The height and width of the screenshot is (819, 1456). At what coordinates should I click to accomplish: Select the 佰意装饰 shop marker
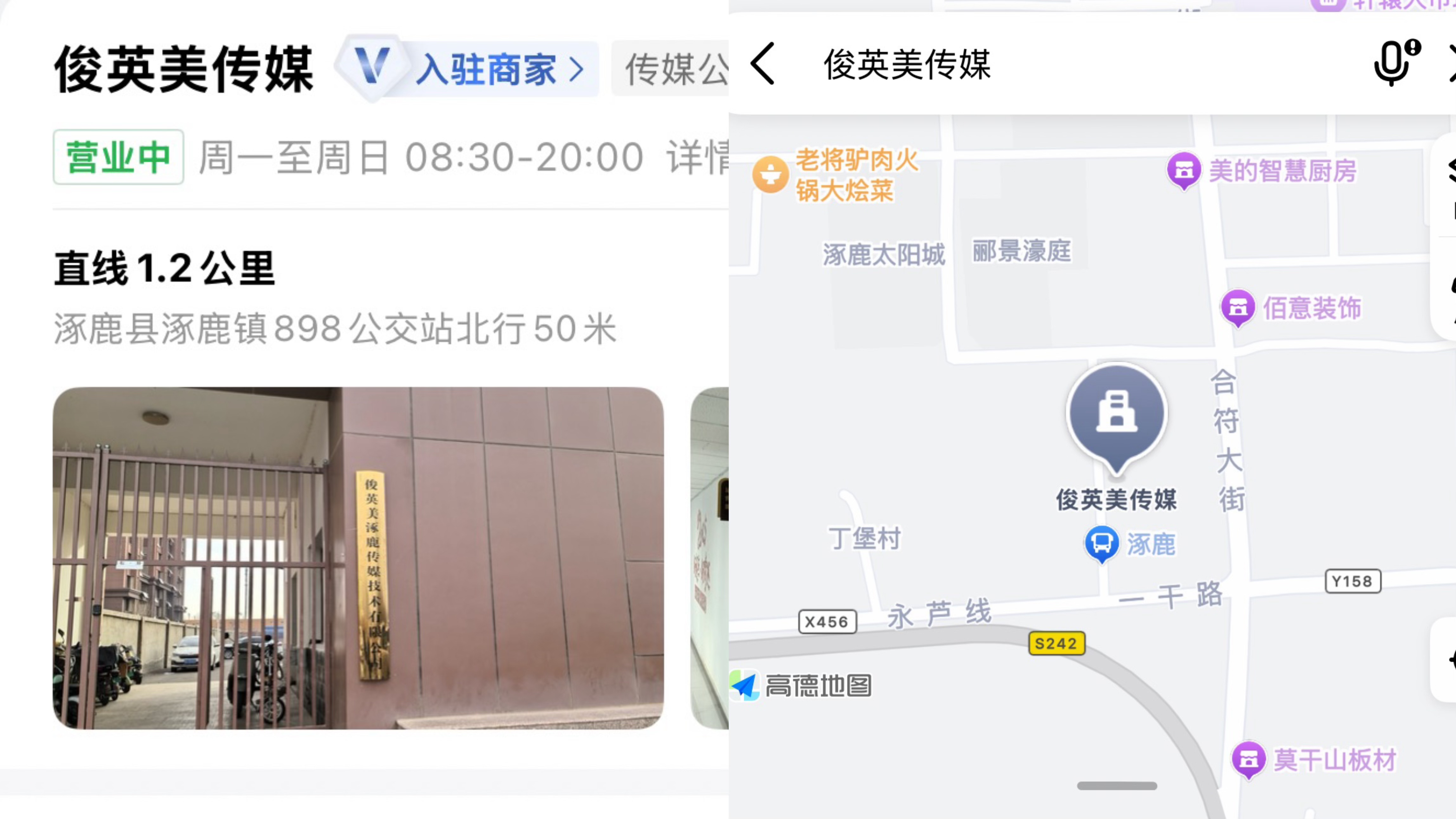(1238, 307)
